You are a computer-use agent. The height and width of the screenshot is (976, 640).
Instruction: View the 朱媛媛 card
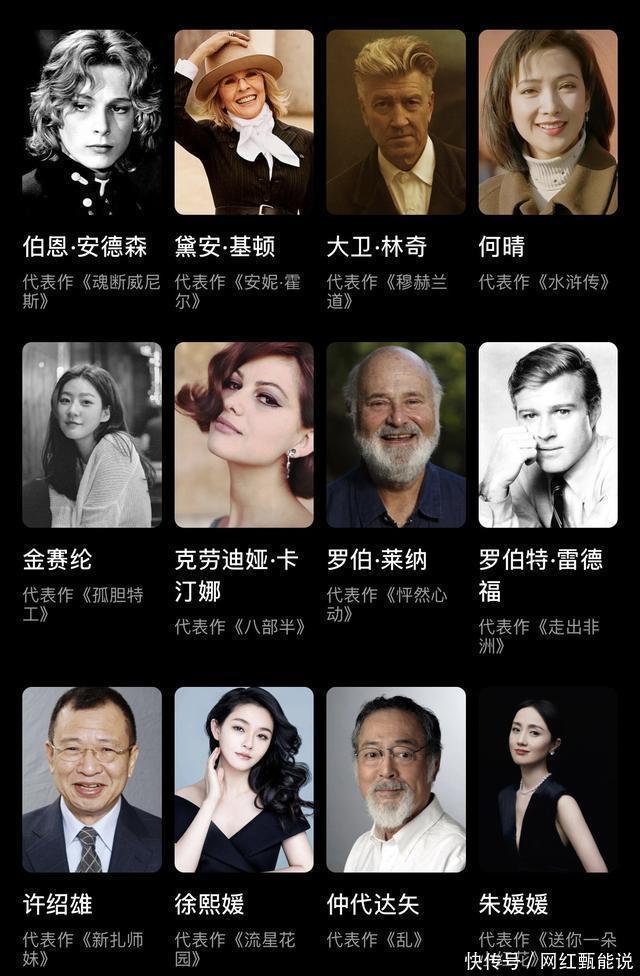click(548, 827)
